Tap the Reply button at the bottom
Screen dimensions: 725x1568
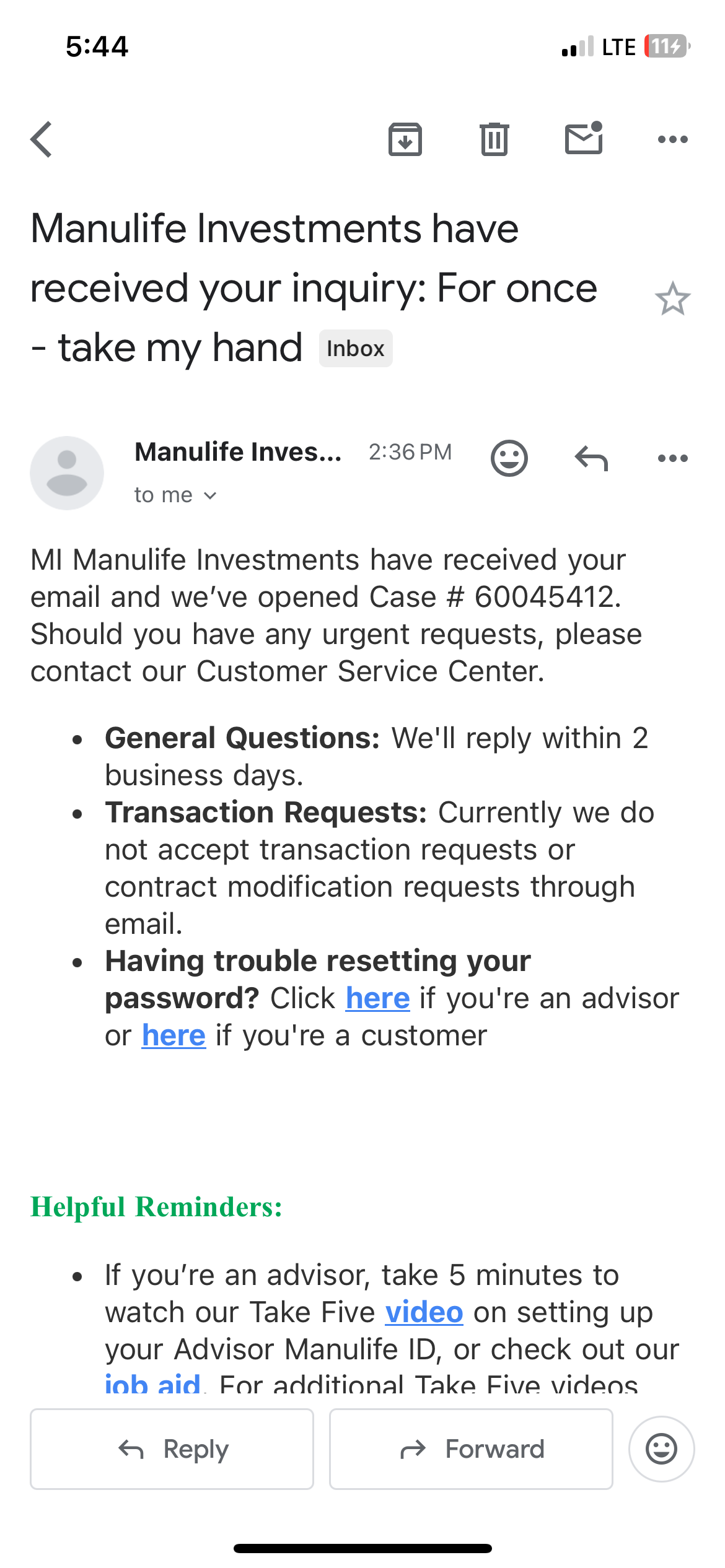click(172, 1449)
